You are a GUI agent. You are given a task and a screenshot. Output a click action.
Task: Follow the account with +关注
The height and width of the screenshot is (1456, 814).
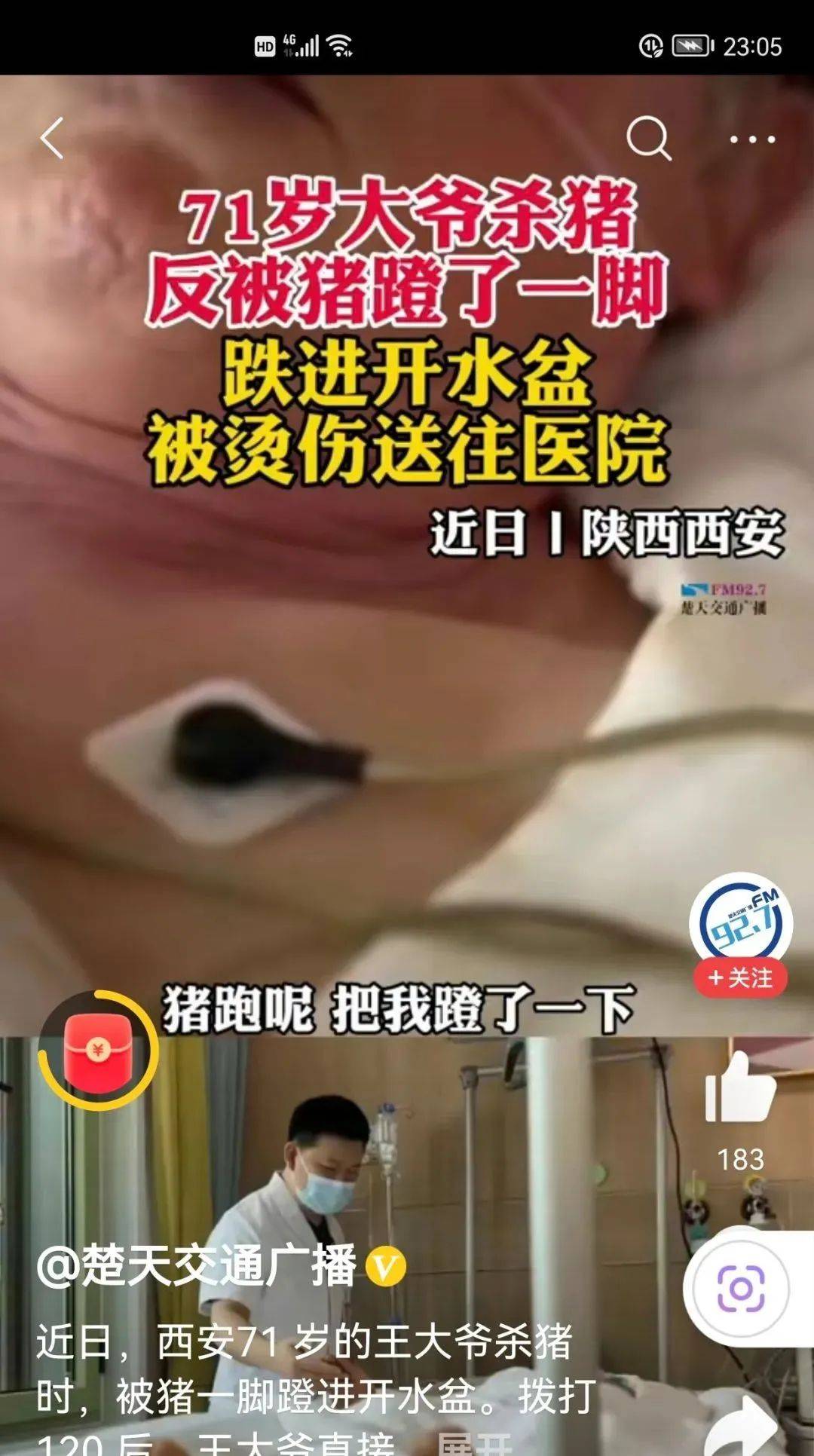point(740,978)
